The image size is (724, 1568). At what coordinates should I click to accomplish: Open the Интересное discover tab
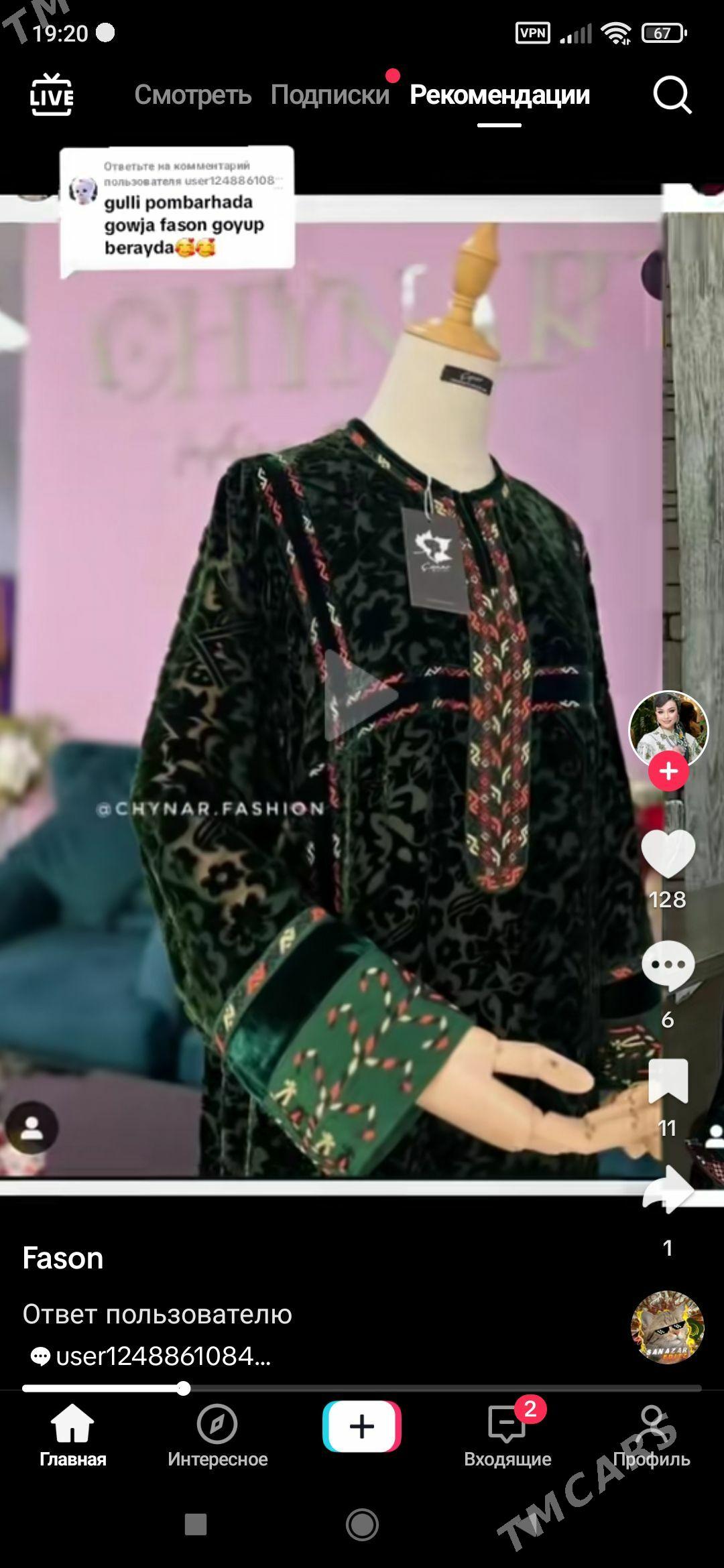point(217,1437)
